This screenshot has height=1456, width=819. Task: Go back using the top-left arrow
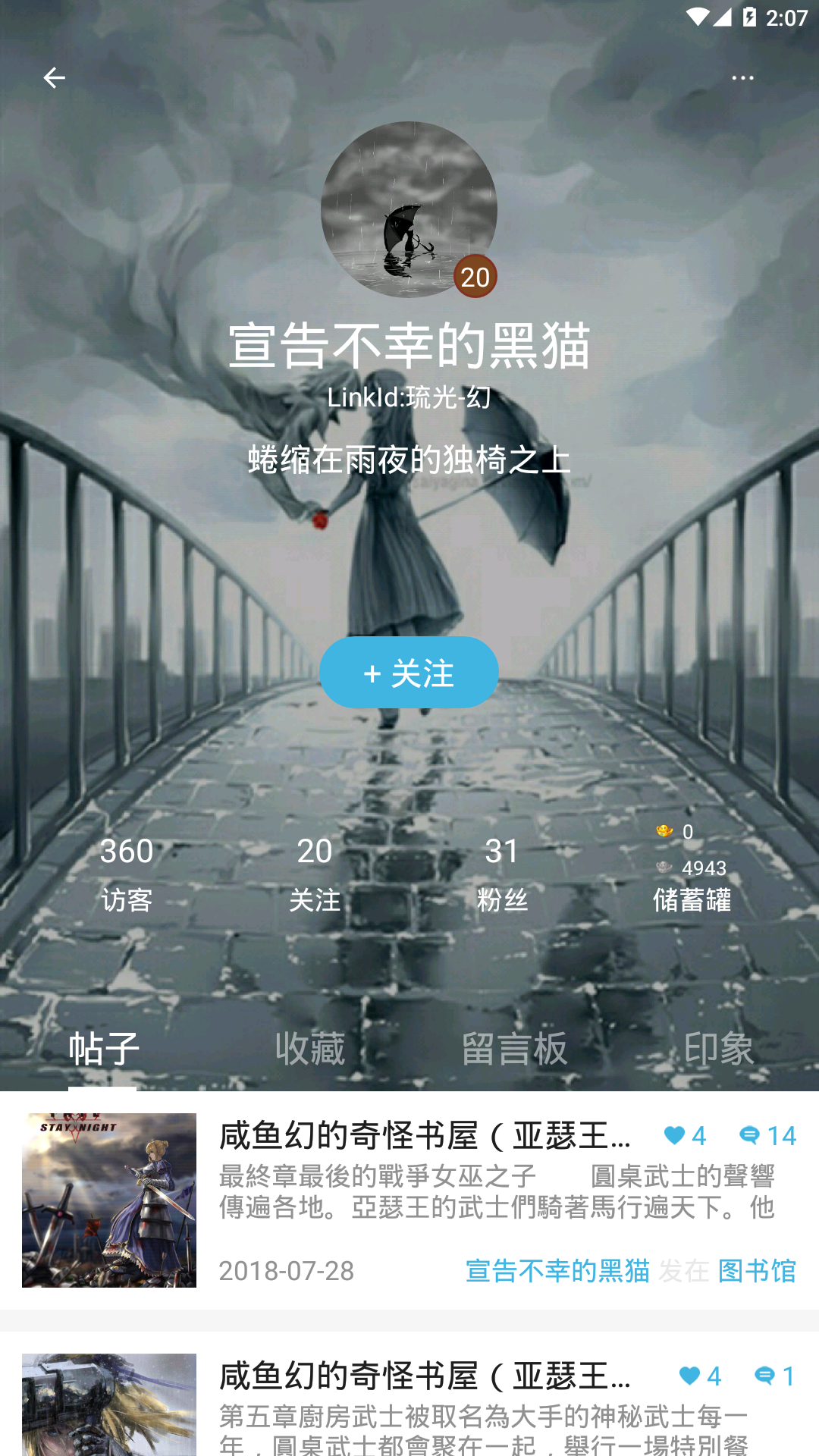[x=54, y=77]
